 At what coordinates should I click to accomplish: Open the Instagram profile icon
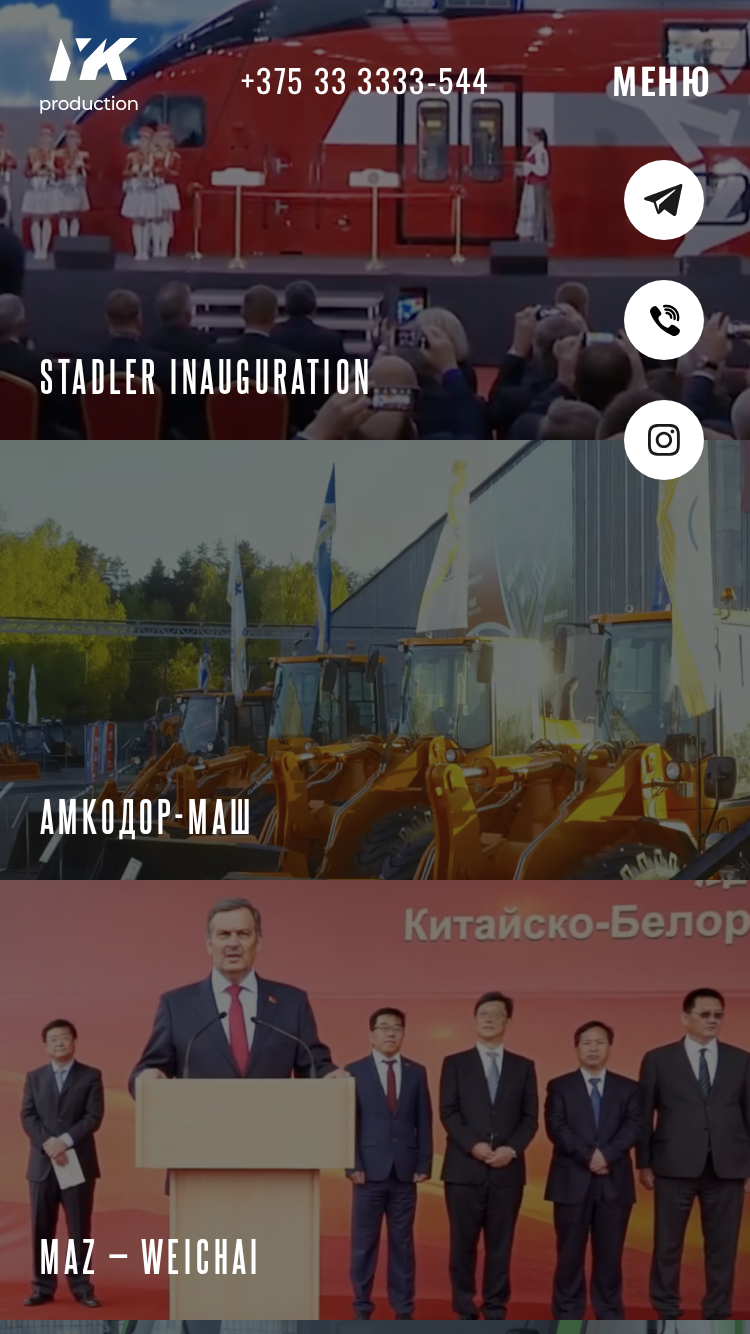[x=664, y=440]
